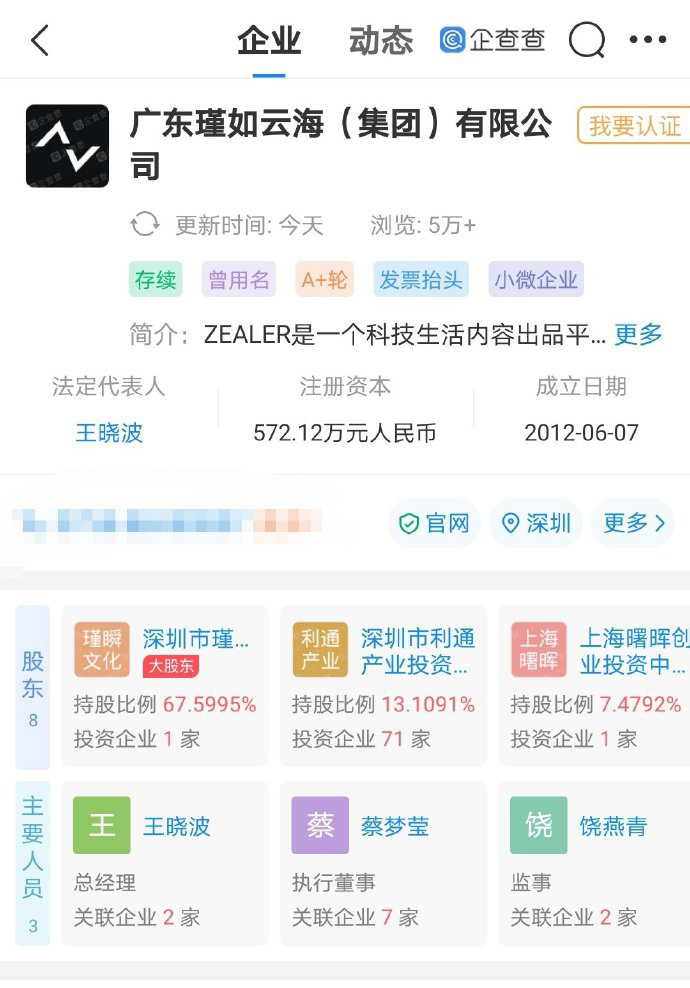View the 发票抬头 invoice info
Screen dimensions: 690x988
421,280
